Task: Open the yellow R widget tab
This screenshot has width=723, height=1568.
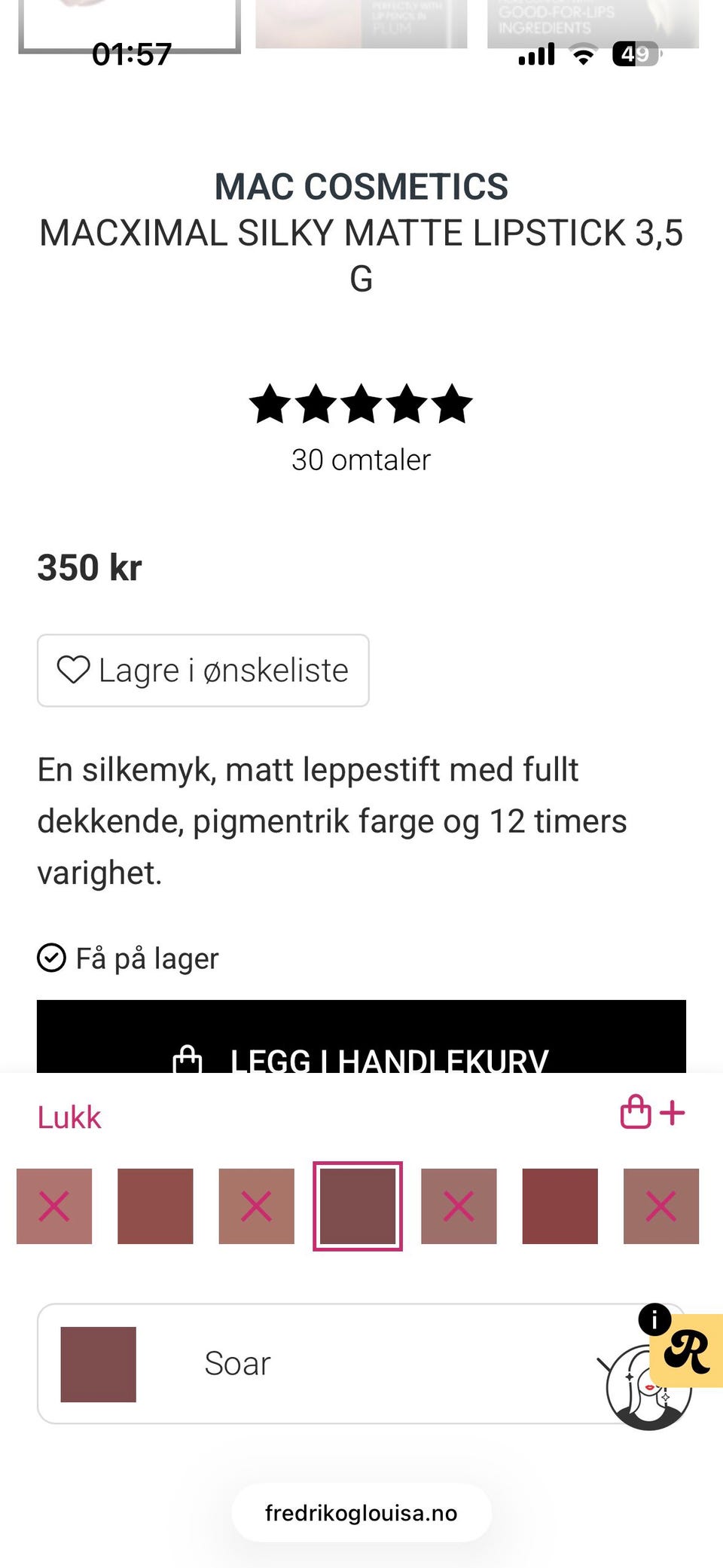Action: click(688, 1351)
